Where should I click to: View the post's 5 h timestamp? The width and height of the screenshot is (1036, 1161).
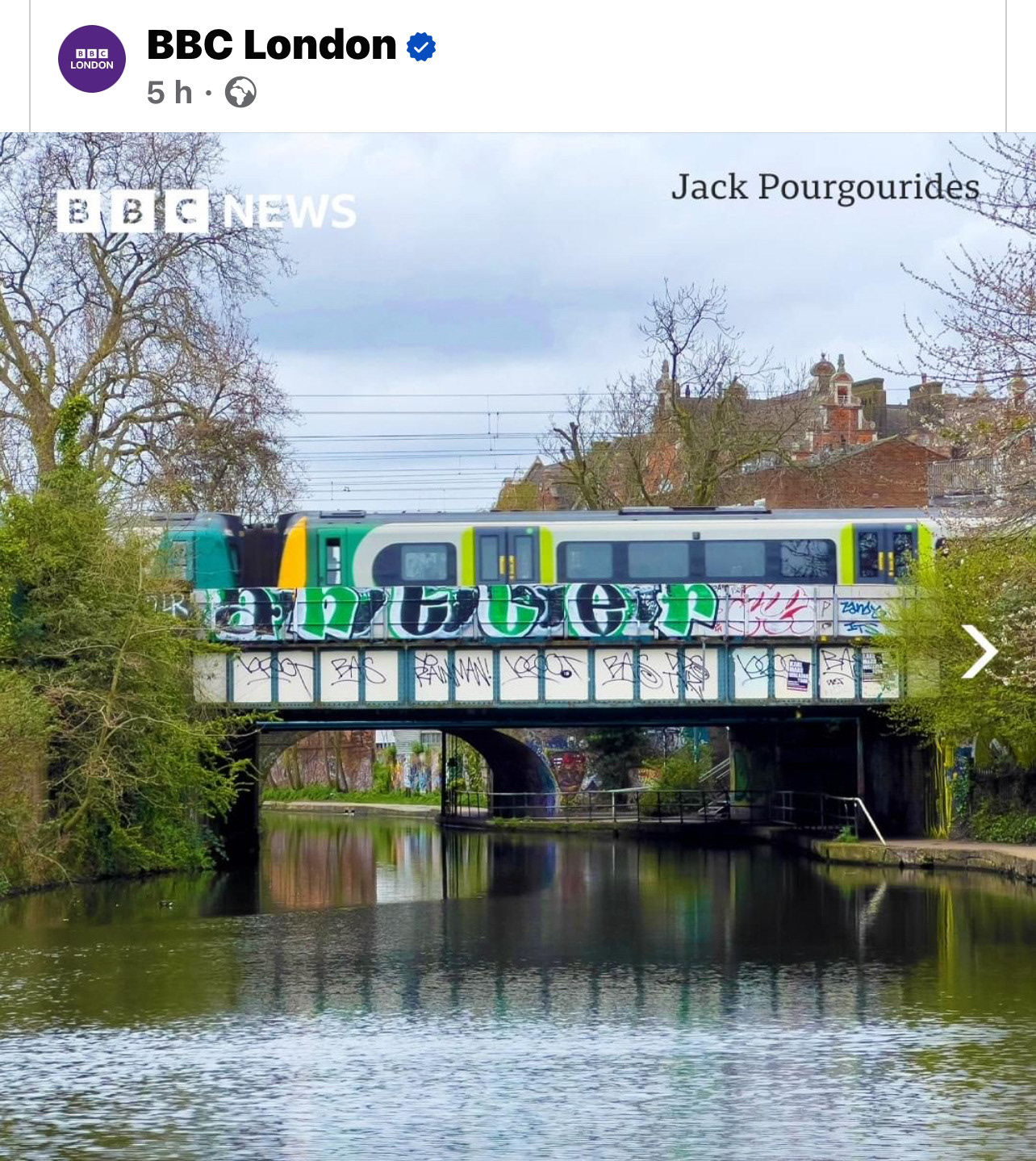[x=169, y=93]
